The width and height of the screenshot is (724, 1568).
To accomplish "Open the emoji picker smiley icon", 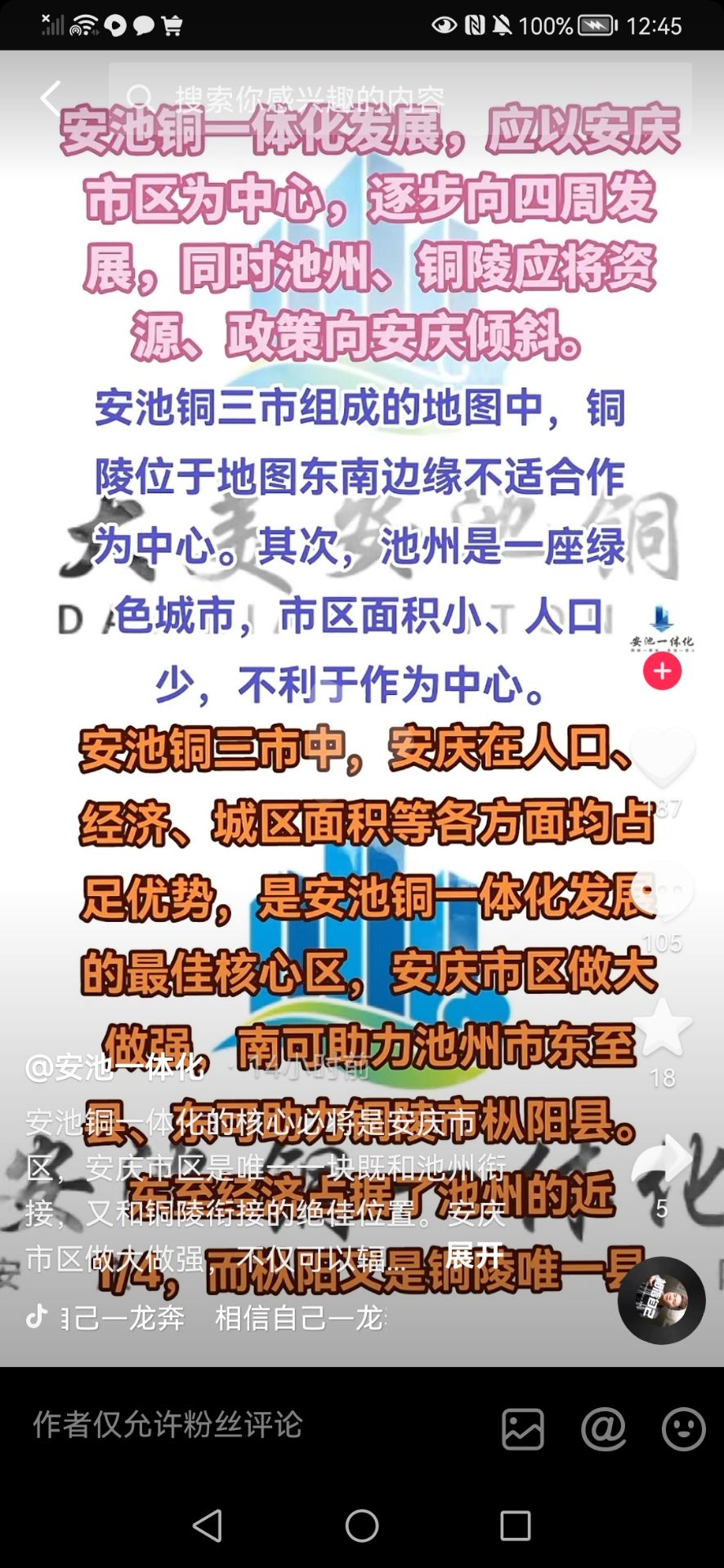I will pos(683,1429).
